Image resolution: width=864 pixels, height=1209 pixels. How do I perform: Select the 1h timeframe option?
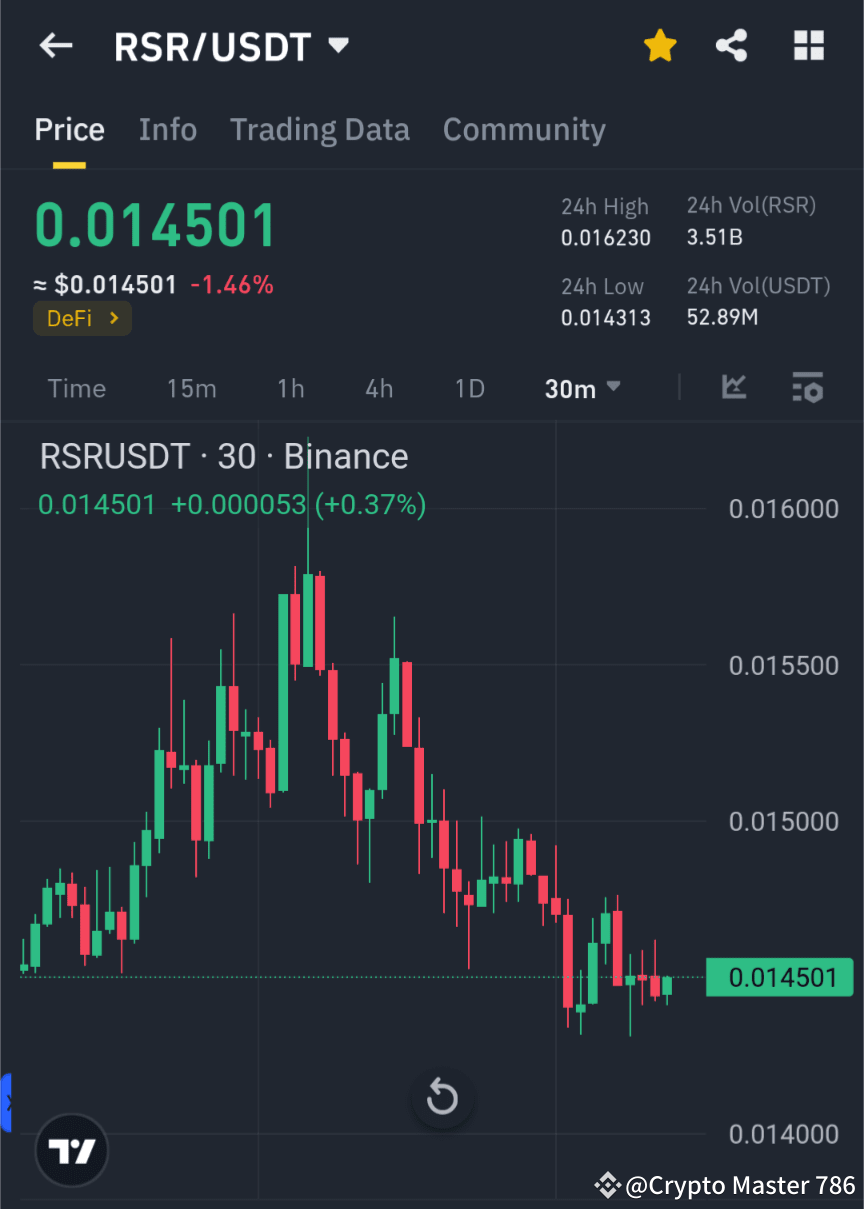tap(291, 389)
